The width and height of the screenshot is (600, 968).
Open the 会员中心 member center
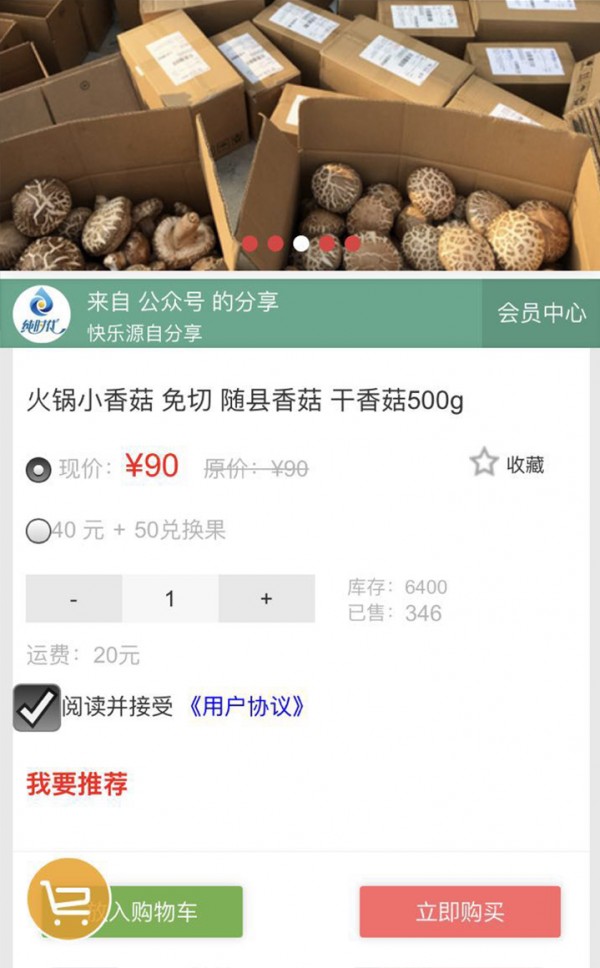541,313
